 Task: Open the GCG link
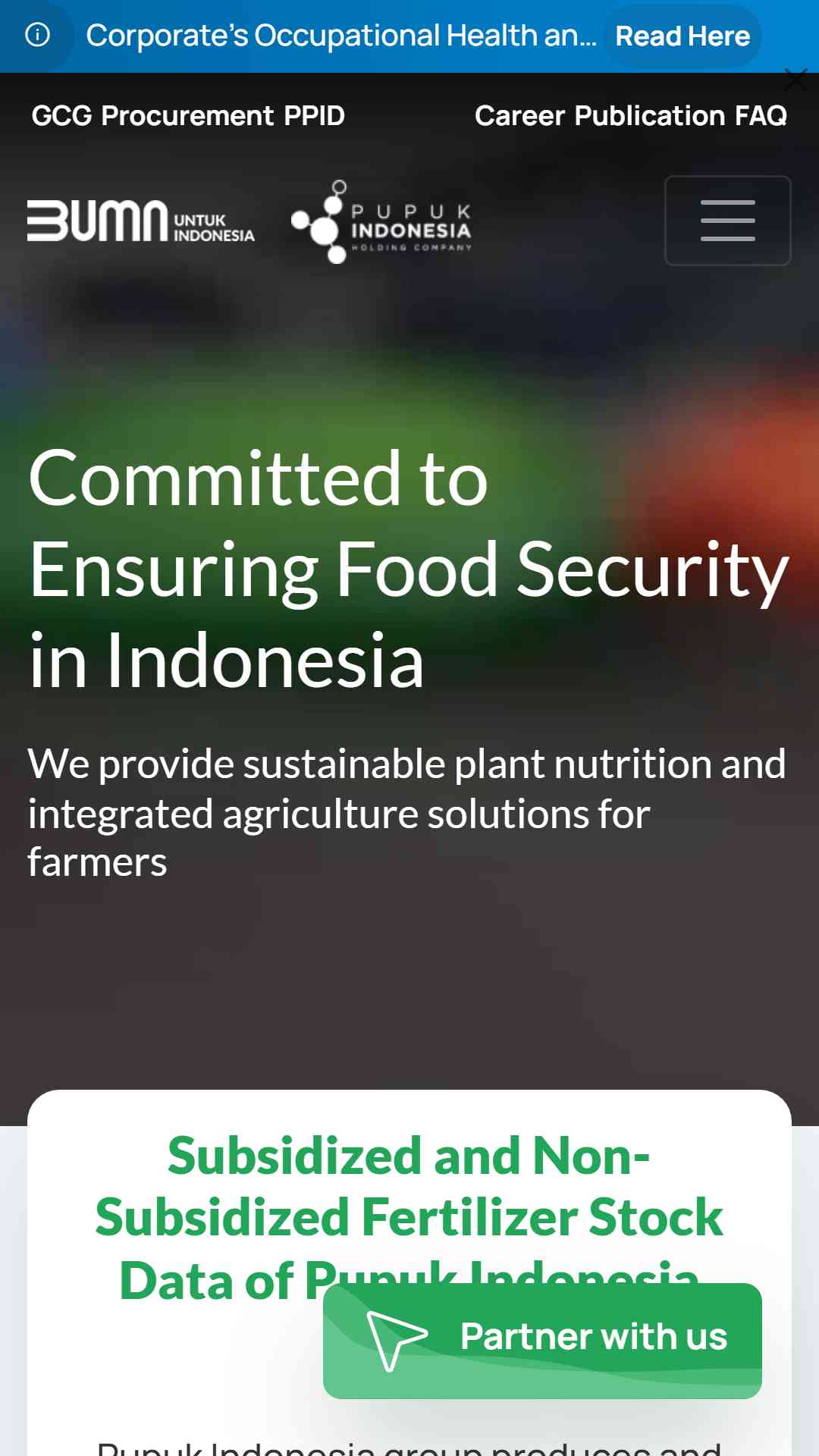point(61,116)
